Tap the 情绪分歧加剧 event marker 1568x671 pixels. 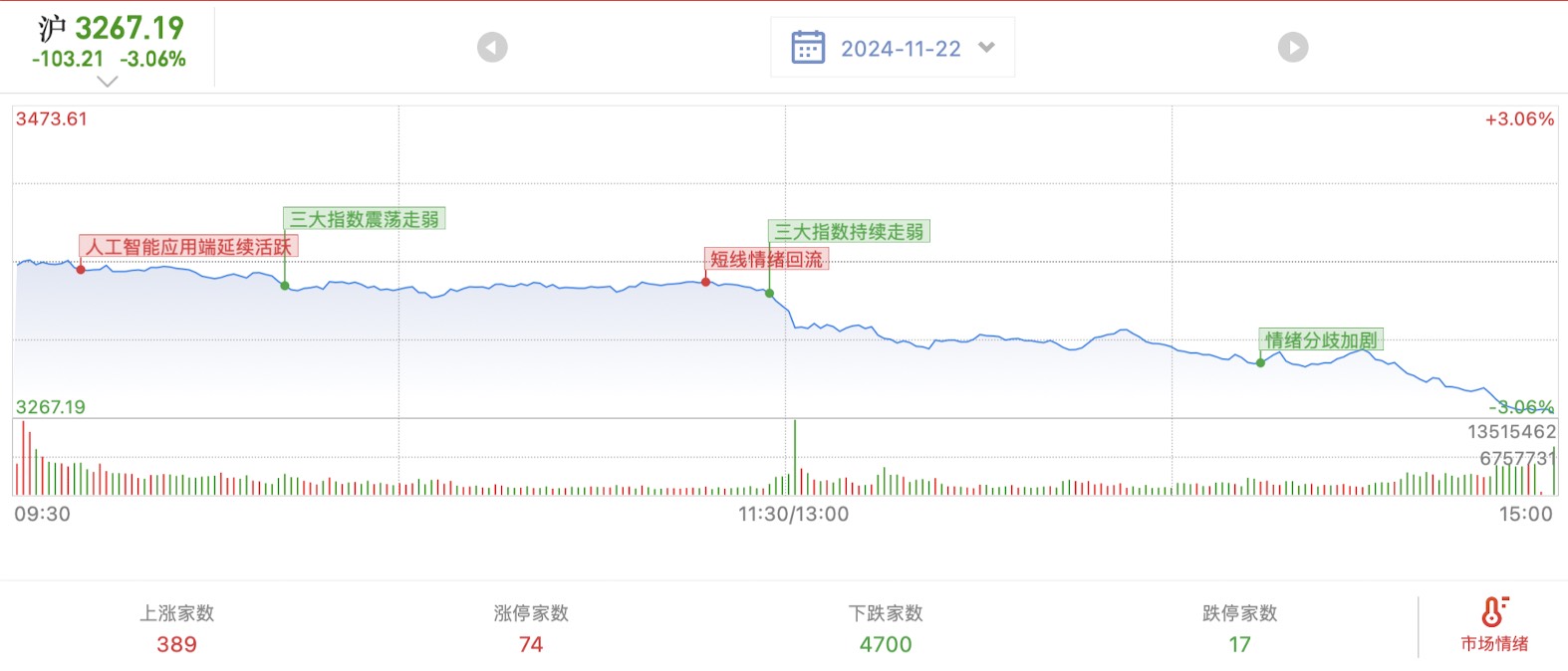pos(1320,340)
